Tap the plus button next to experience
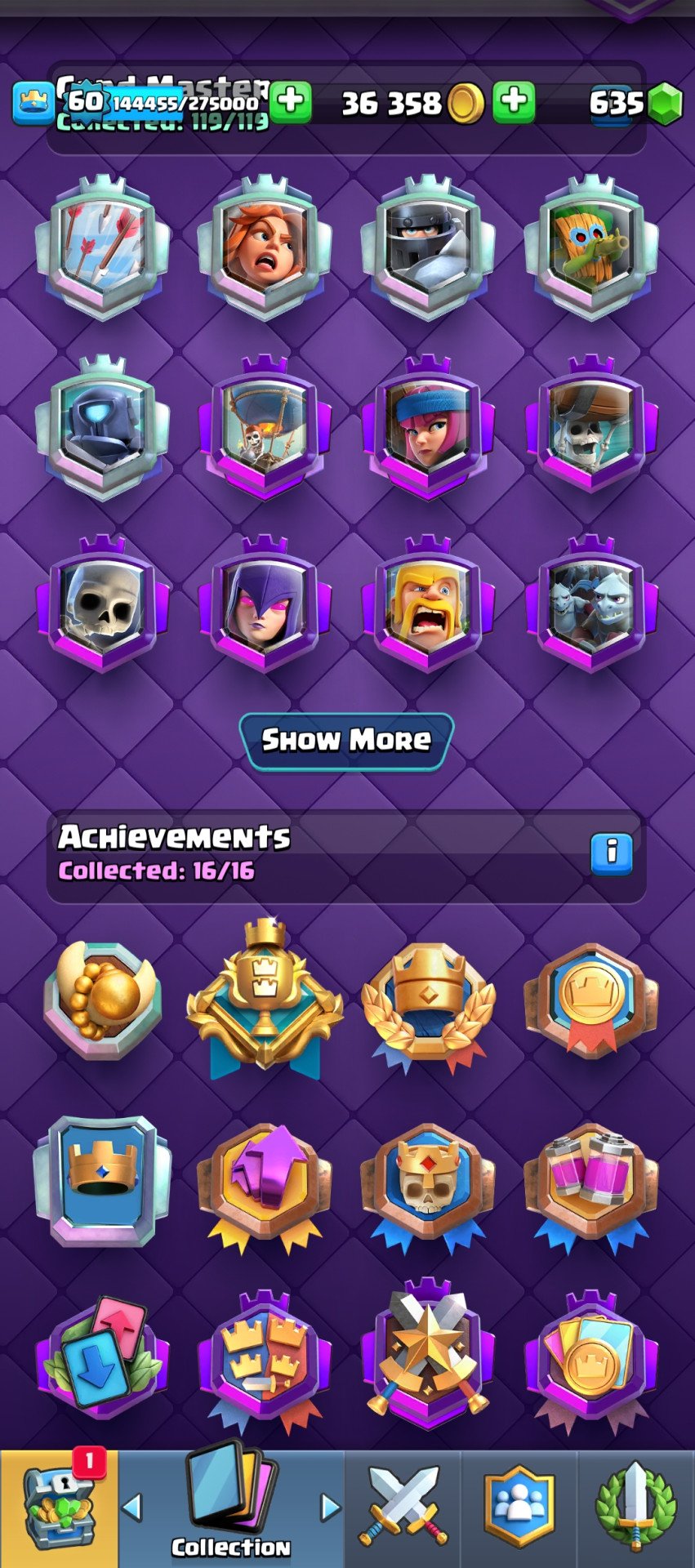The image size is (695, 1568). click(291, 102)
